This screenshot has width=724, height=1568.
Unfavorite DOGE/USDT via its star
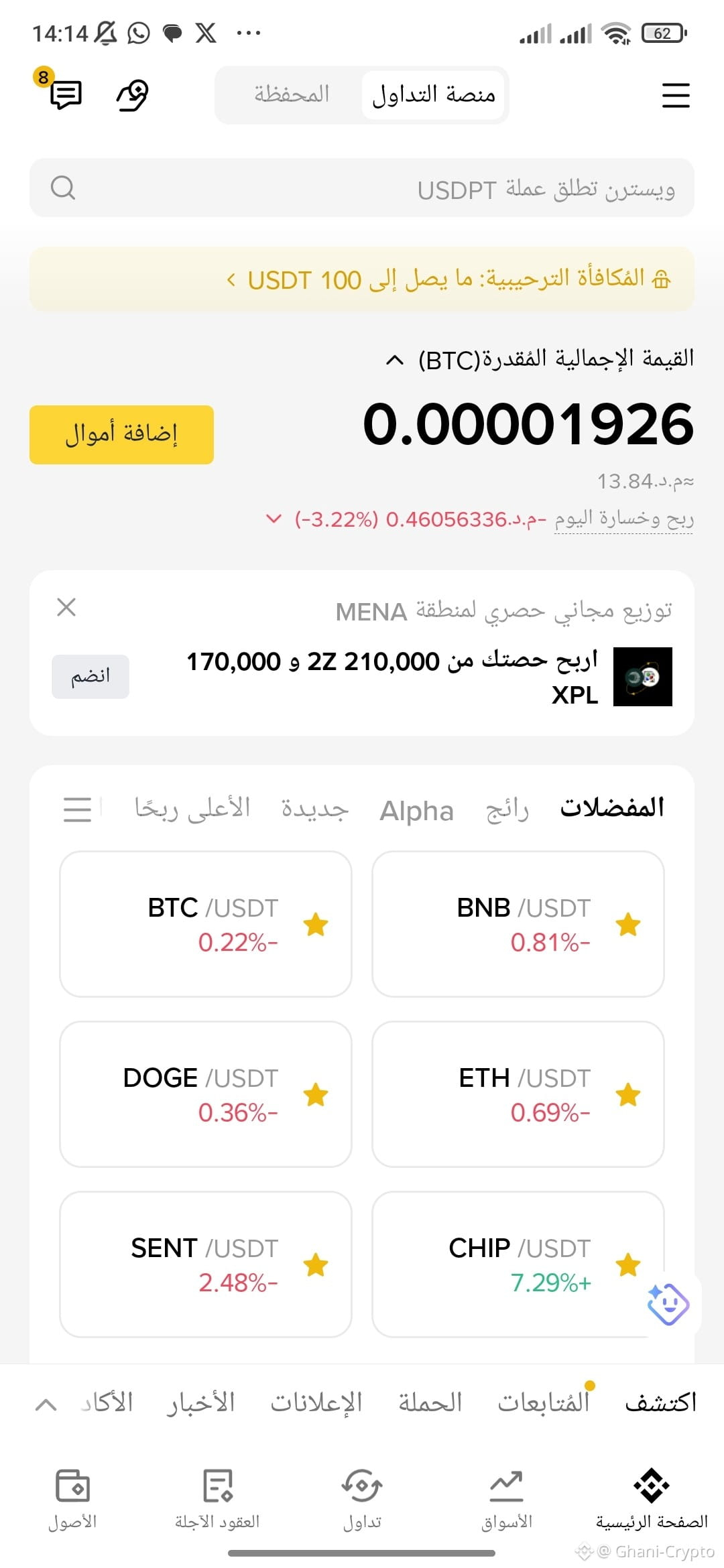click(316, 1095)
